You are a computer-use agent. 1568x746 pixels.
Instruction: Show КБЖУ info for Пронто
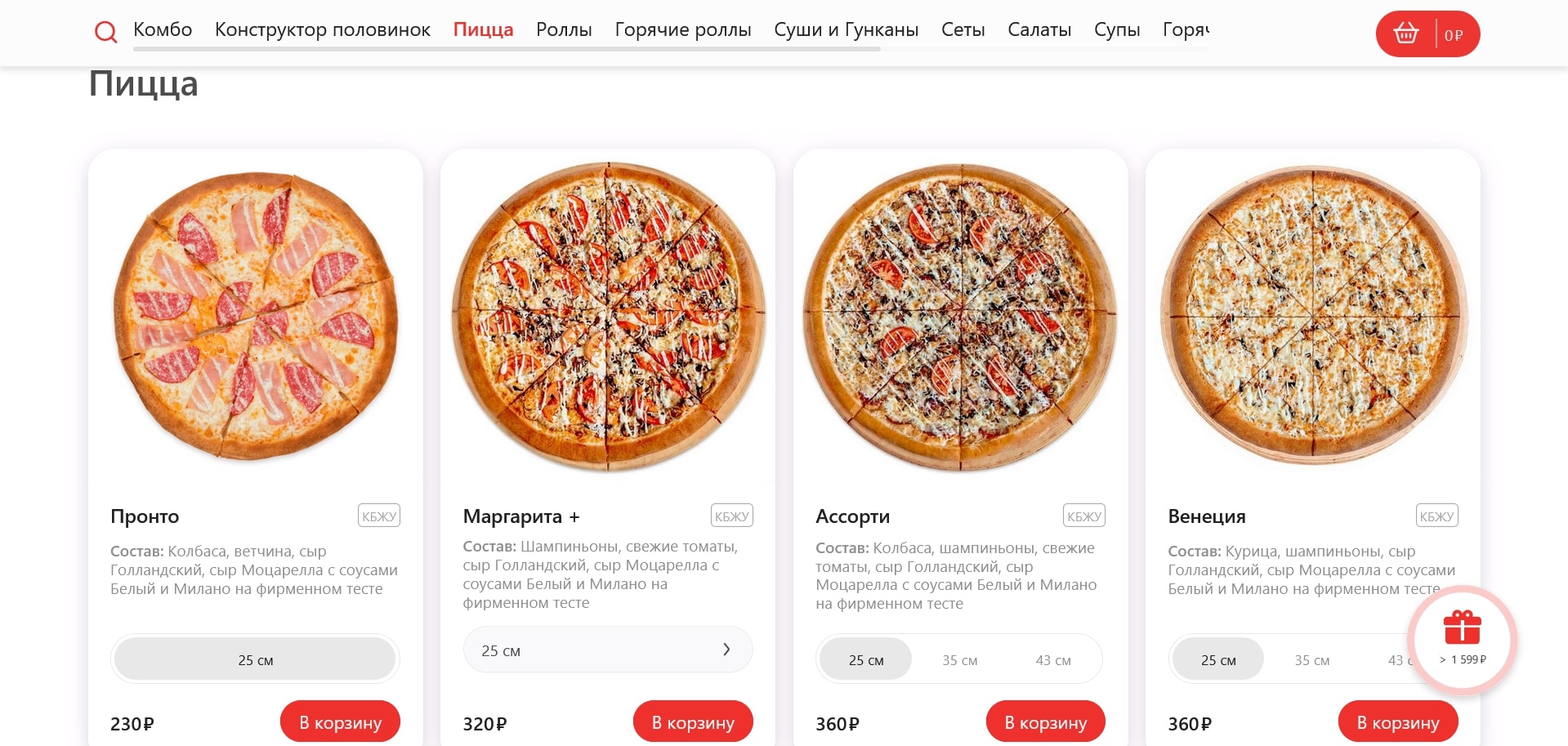[x=379, y=516]
